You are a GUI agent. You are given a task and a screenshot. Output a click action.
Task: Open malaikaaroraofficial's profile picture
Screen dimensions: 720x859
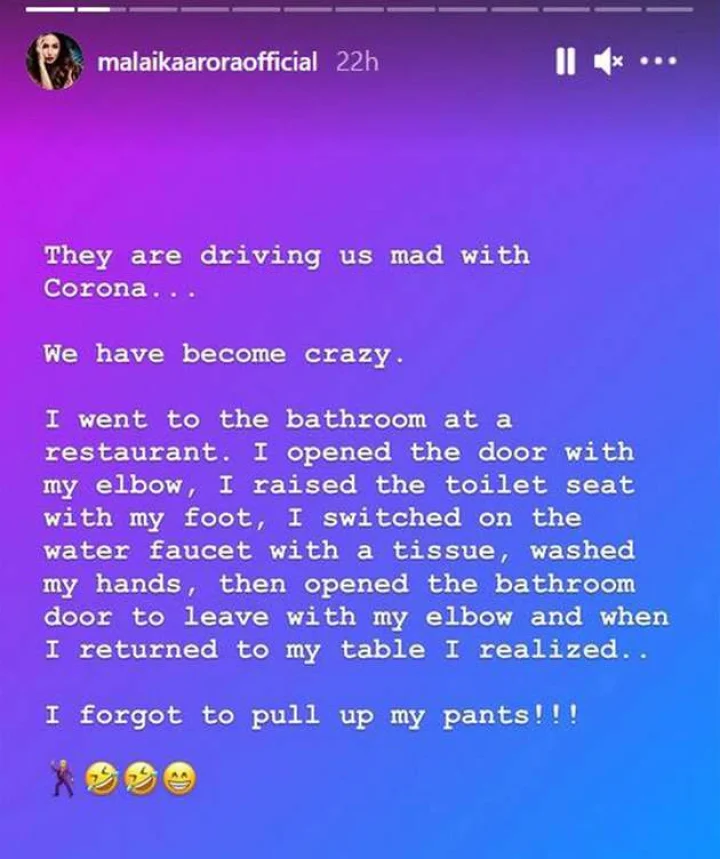click(54, 63)
